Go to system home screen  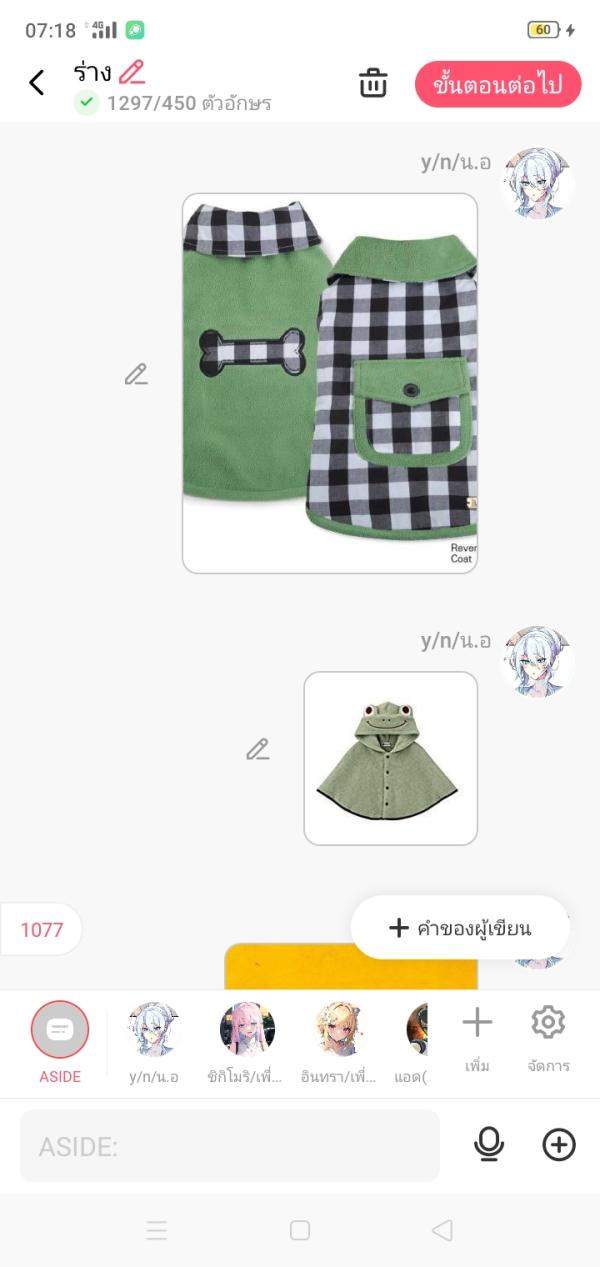tap(300, 1230)
